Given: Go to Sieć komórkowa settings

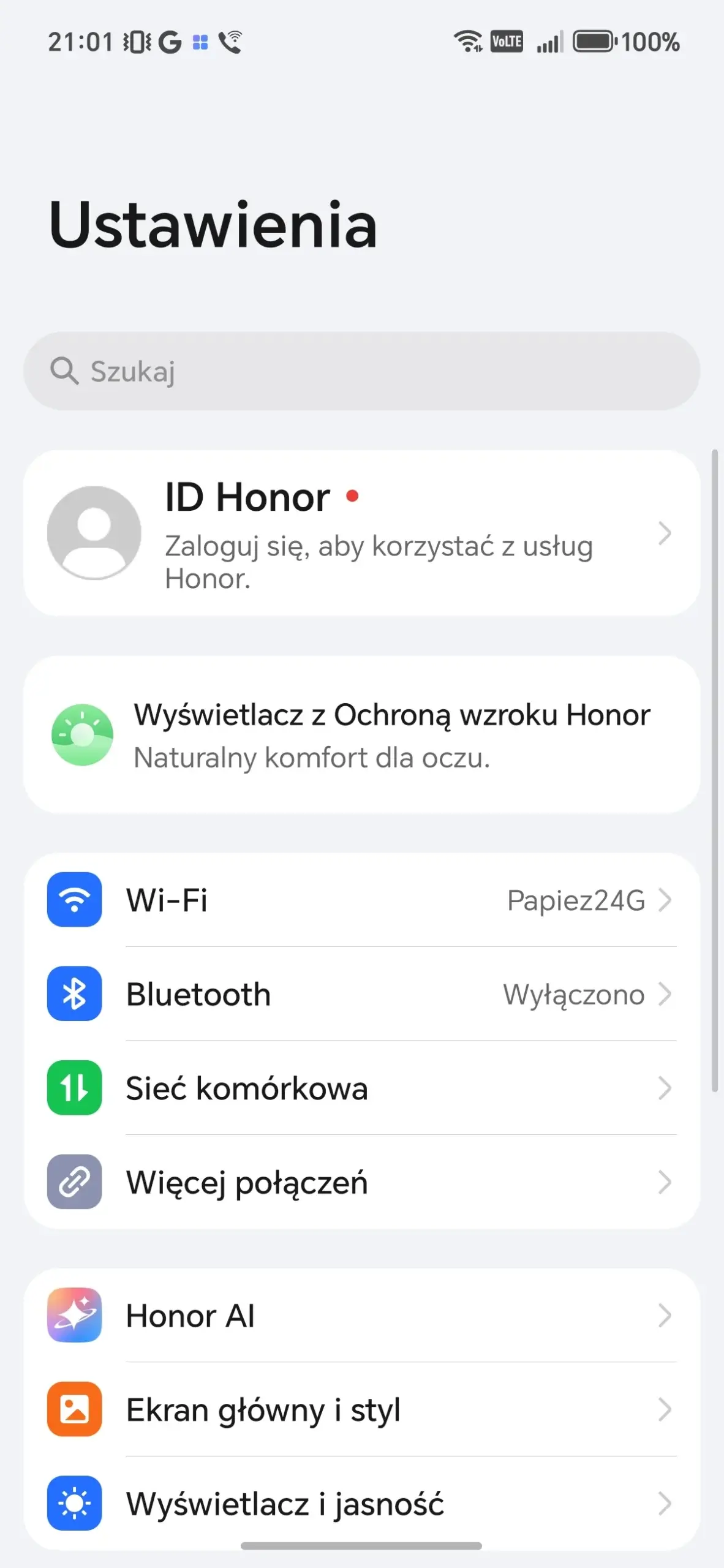Looking at the screenshot, I should (361, 1088).
